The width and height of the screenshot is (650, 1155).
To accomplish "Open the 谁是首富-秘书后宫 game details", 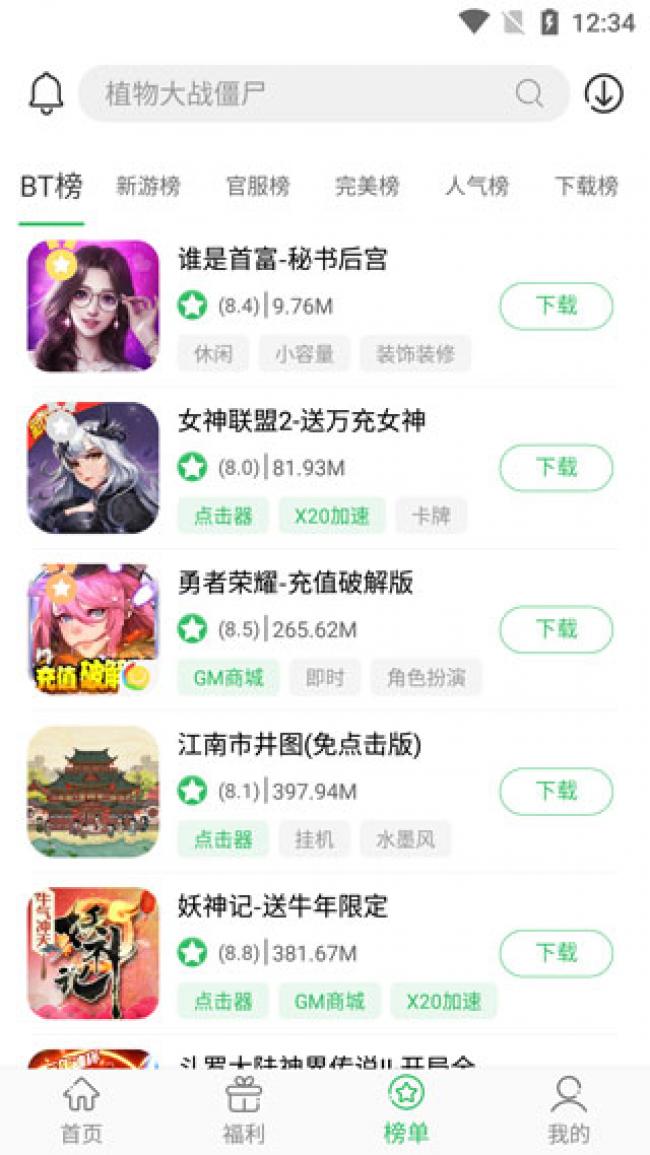I will pyautogui.click(x=283, y=260).
